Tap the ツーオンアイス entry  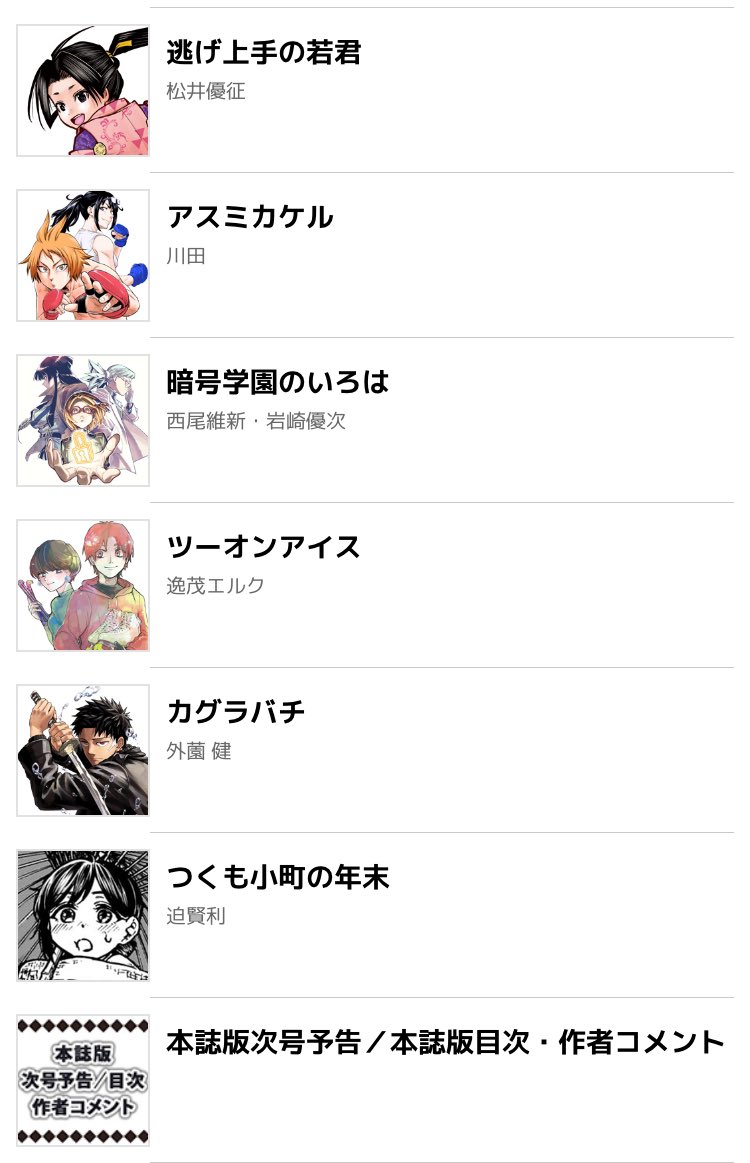pos(264,548)
